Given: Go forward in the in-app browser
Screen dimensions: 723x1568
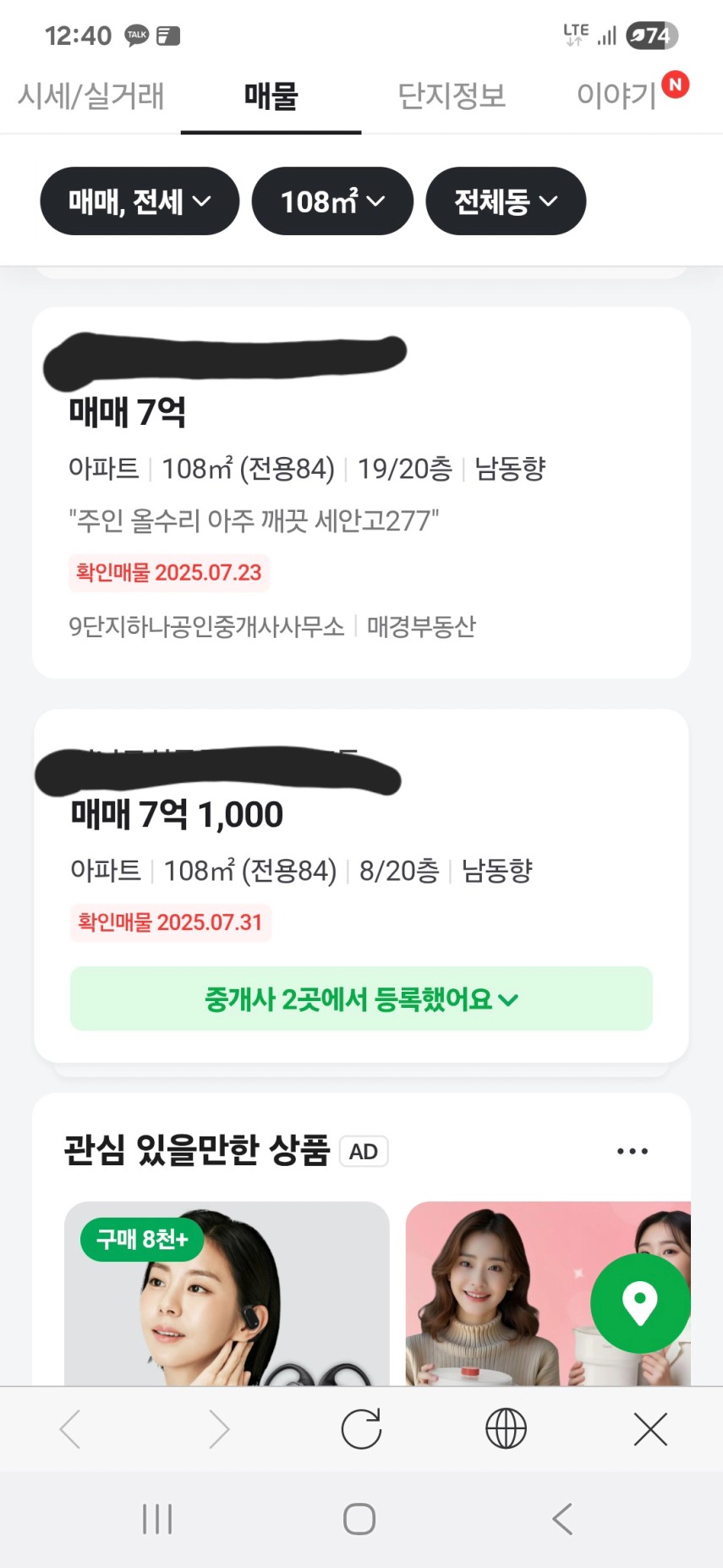Looking at the screenshot, I should click(218, 1429).
